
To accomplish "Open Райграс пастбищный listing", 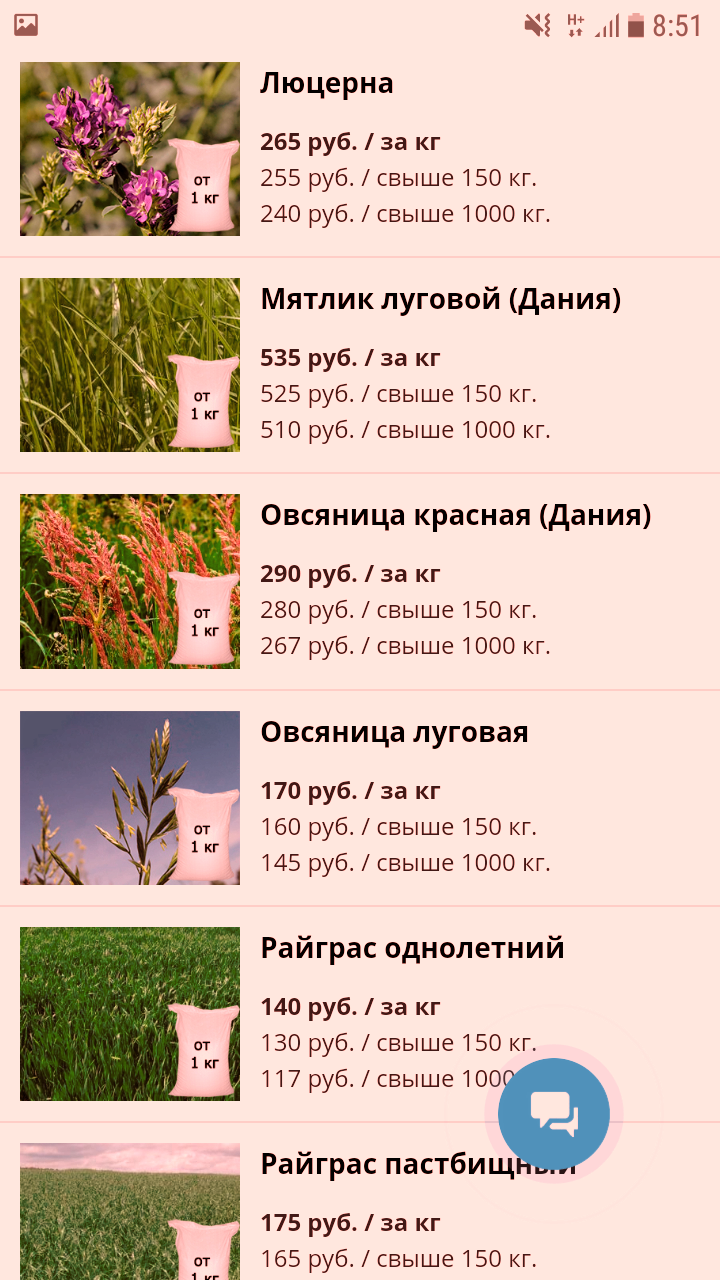I will (360, 1202).
